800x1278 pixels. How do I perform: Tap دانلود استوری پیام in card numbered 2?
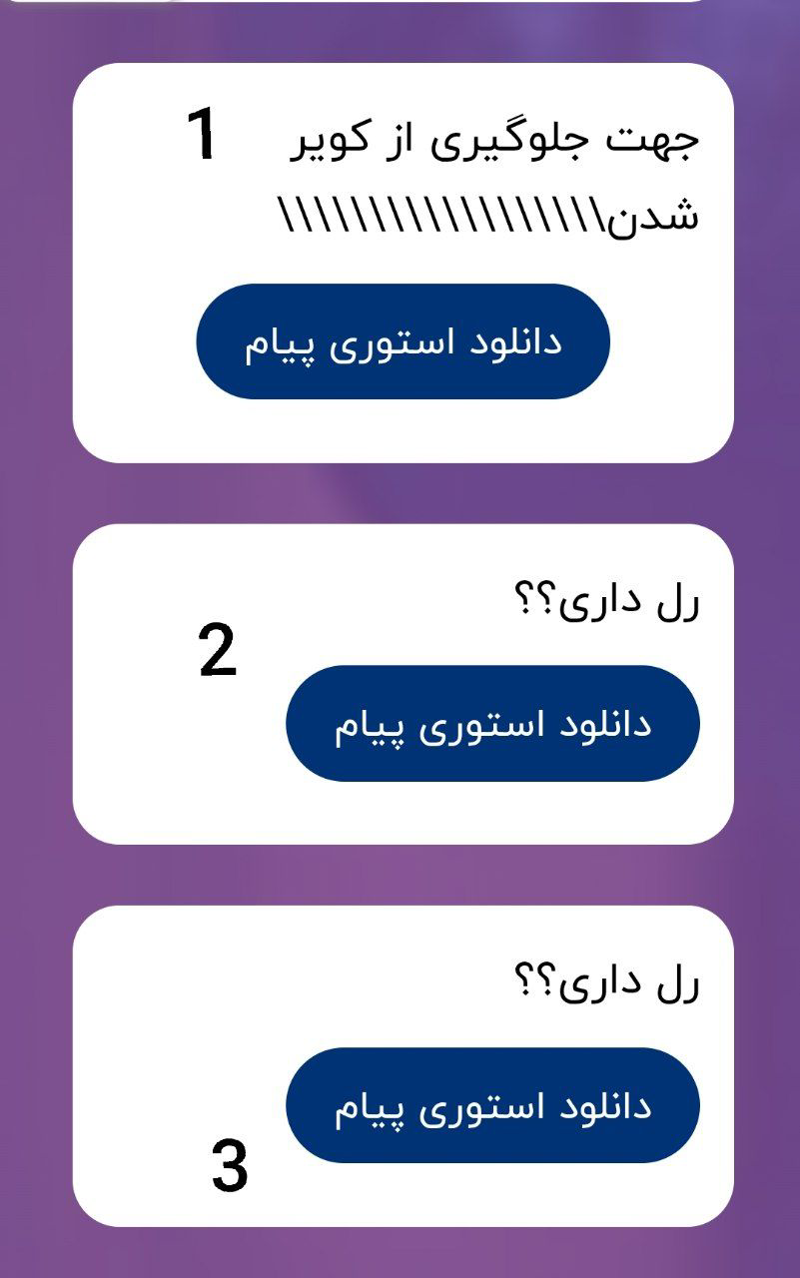(x=492, y=724)
